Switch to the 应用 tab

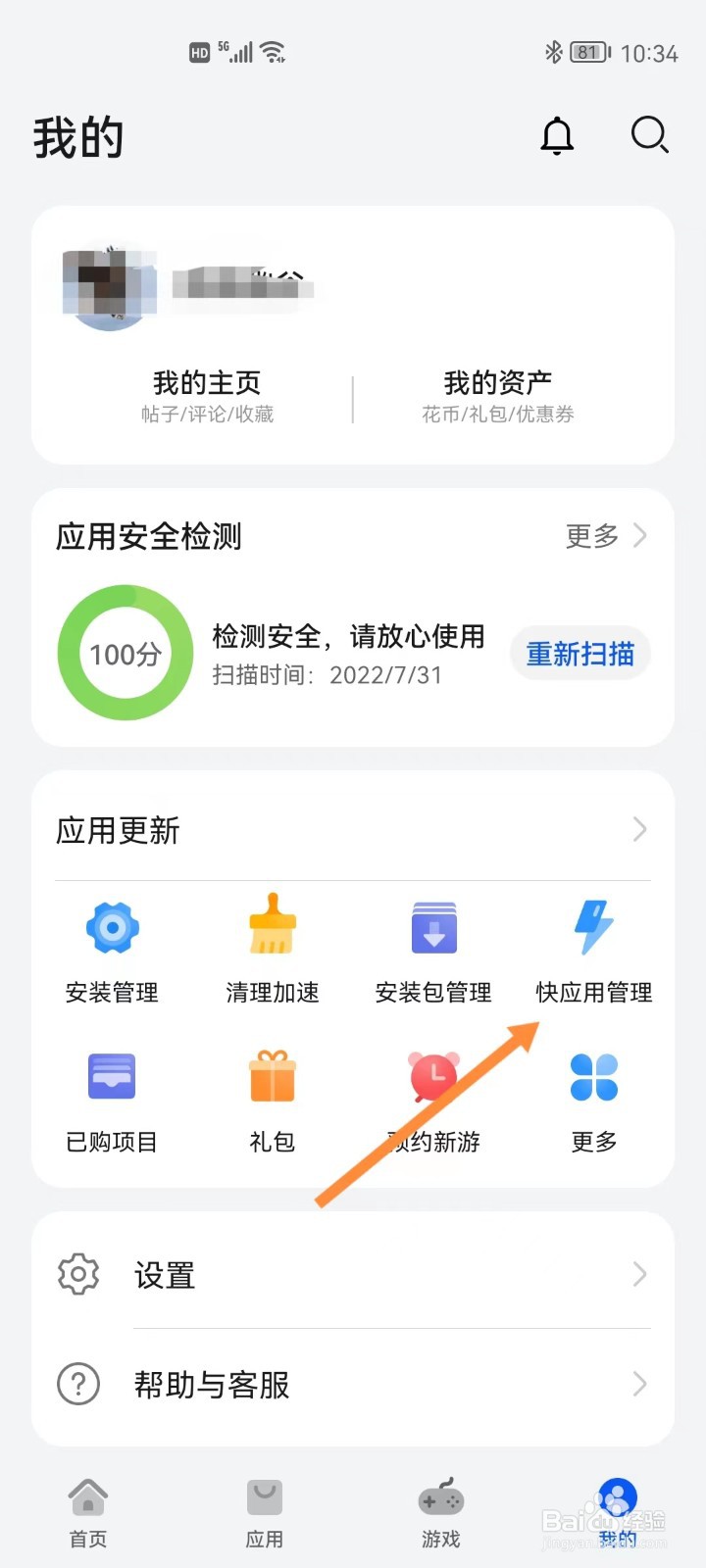(x=265, y=1513)
